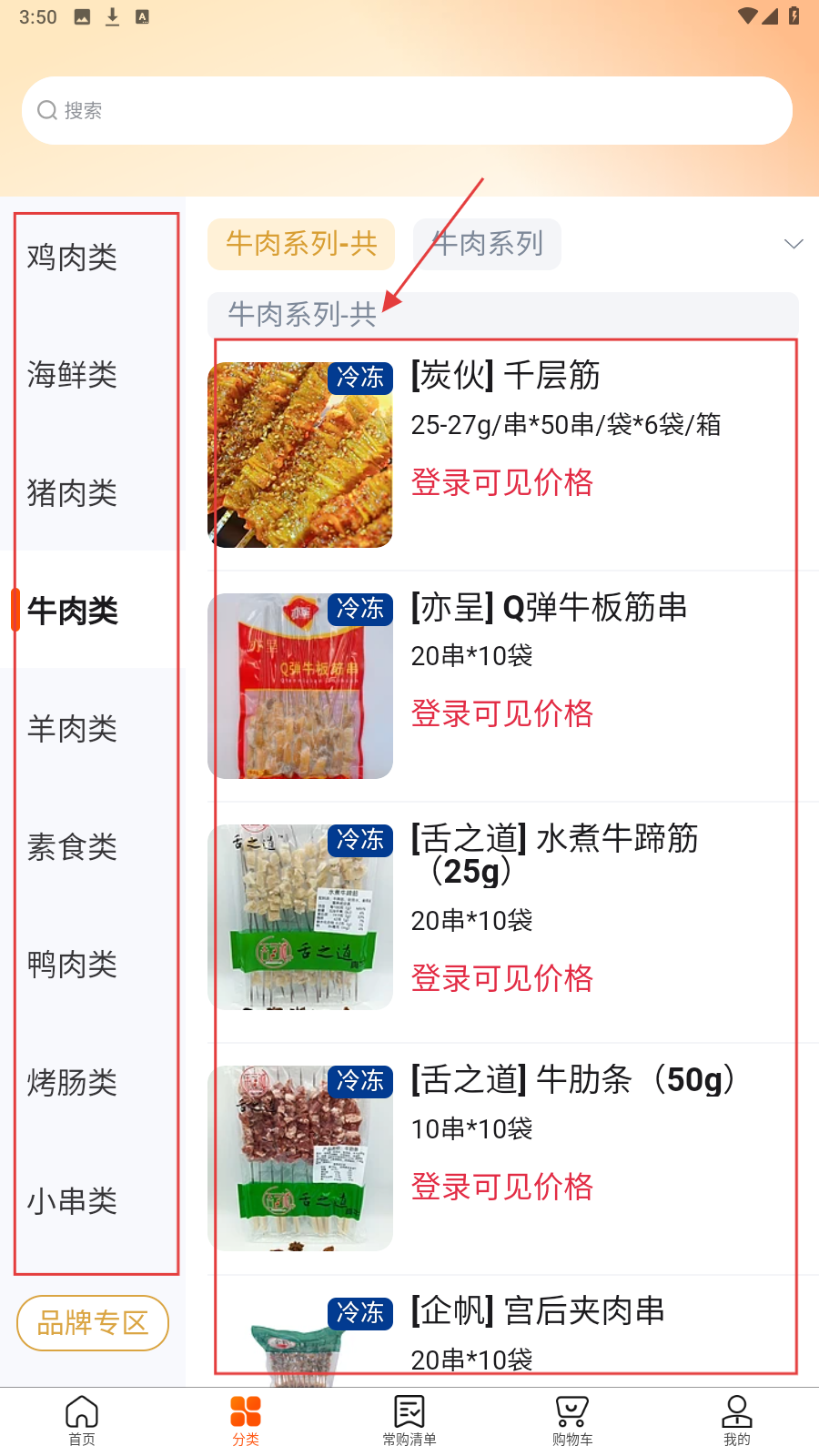This screenshot has height=1456, width=819.
Task: Select the 小串类 category
Action: coord(73,1201)
